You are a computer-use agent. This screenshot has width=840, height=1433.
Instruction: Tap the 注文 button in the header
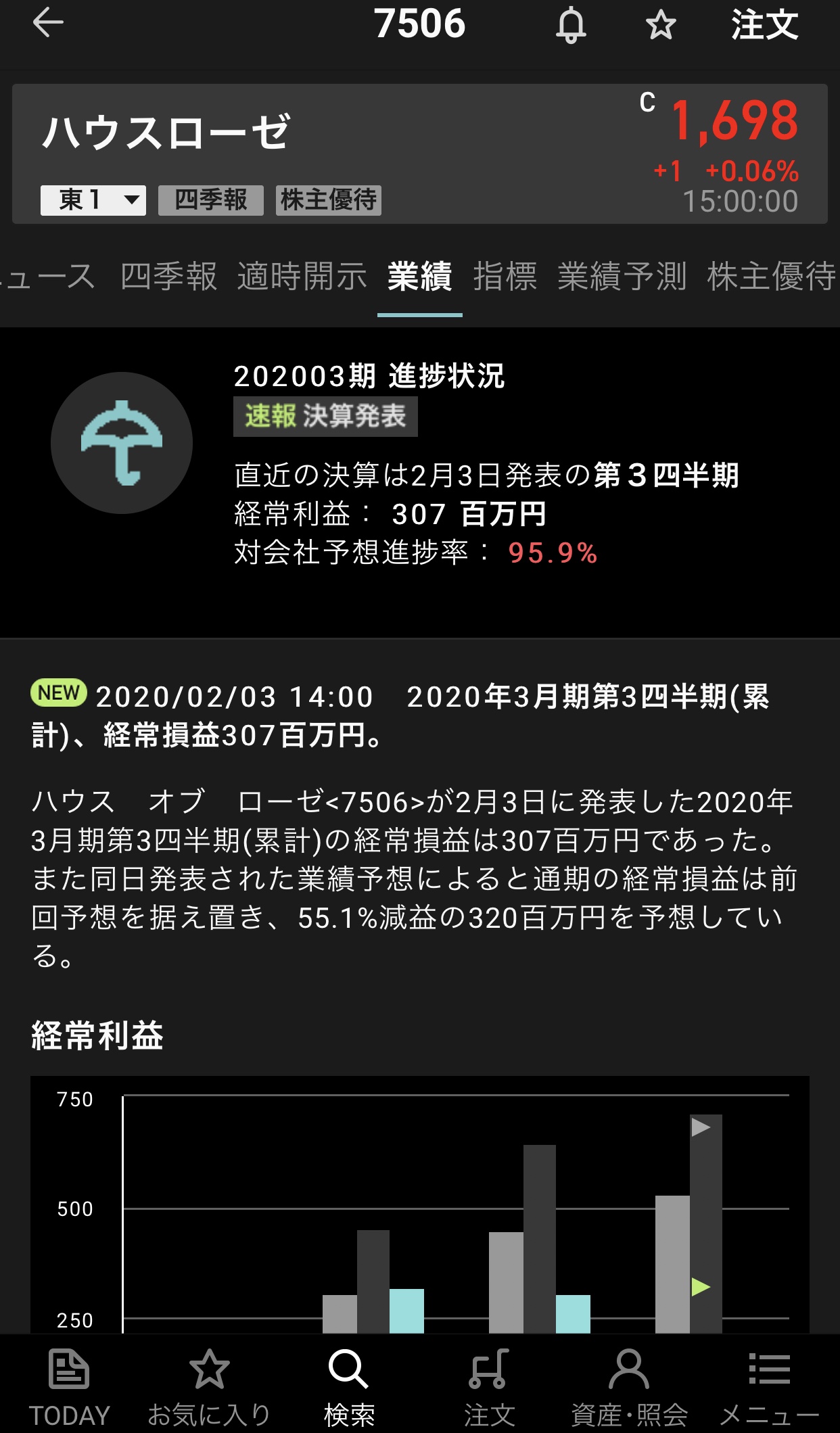pos(764,26)
